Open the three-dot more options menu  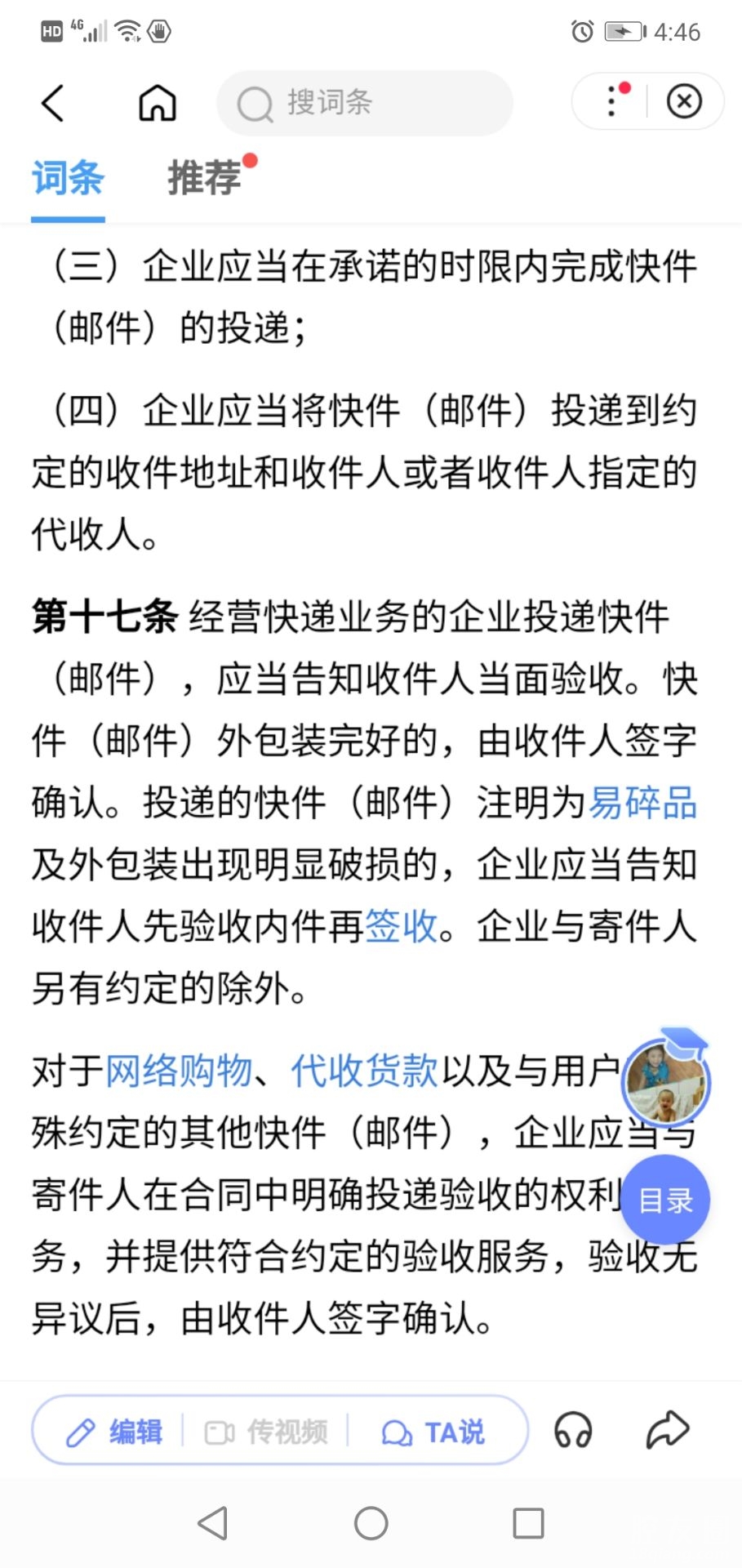pos(612,102)
